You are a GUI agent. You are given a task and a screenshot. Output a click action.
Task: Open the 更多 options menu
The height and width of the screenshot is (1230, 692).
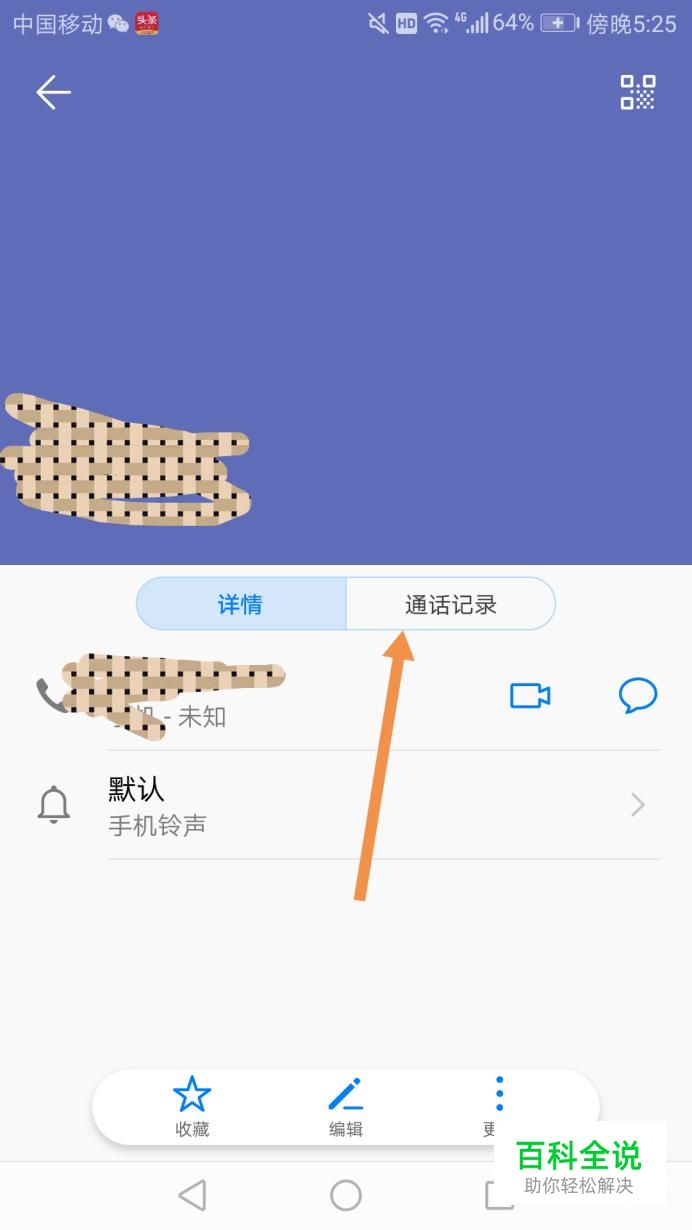pyautogui.click(x=499, y=1098)
